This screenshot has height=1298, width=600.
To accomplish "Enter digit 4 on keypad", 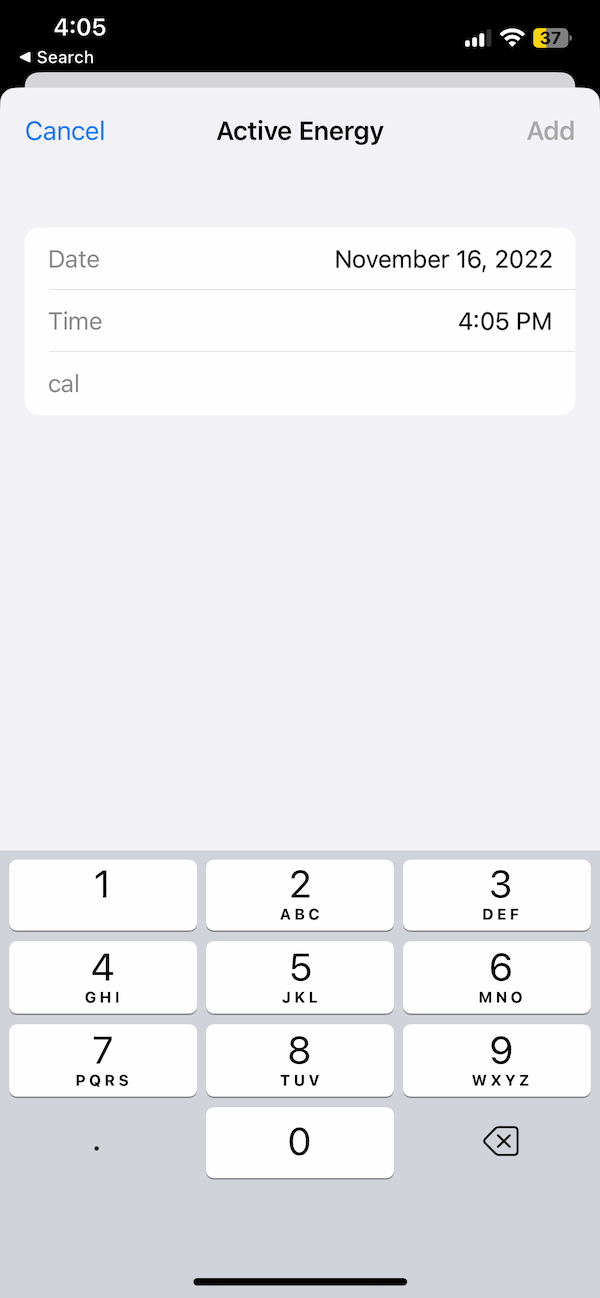I will tap(103, 978).
